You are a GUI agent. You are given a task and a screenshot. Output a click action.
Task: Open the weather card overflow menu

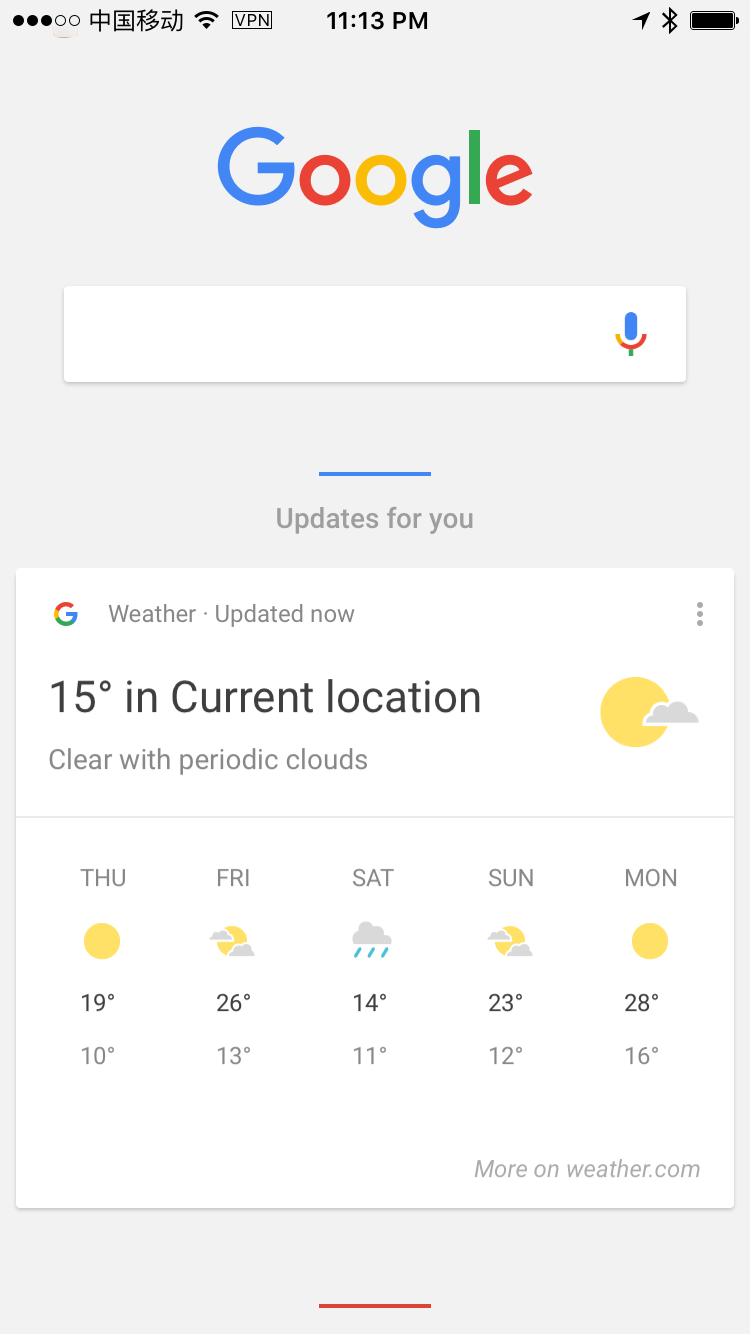[700, 613]
